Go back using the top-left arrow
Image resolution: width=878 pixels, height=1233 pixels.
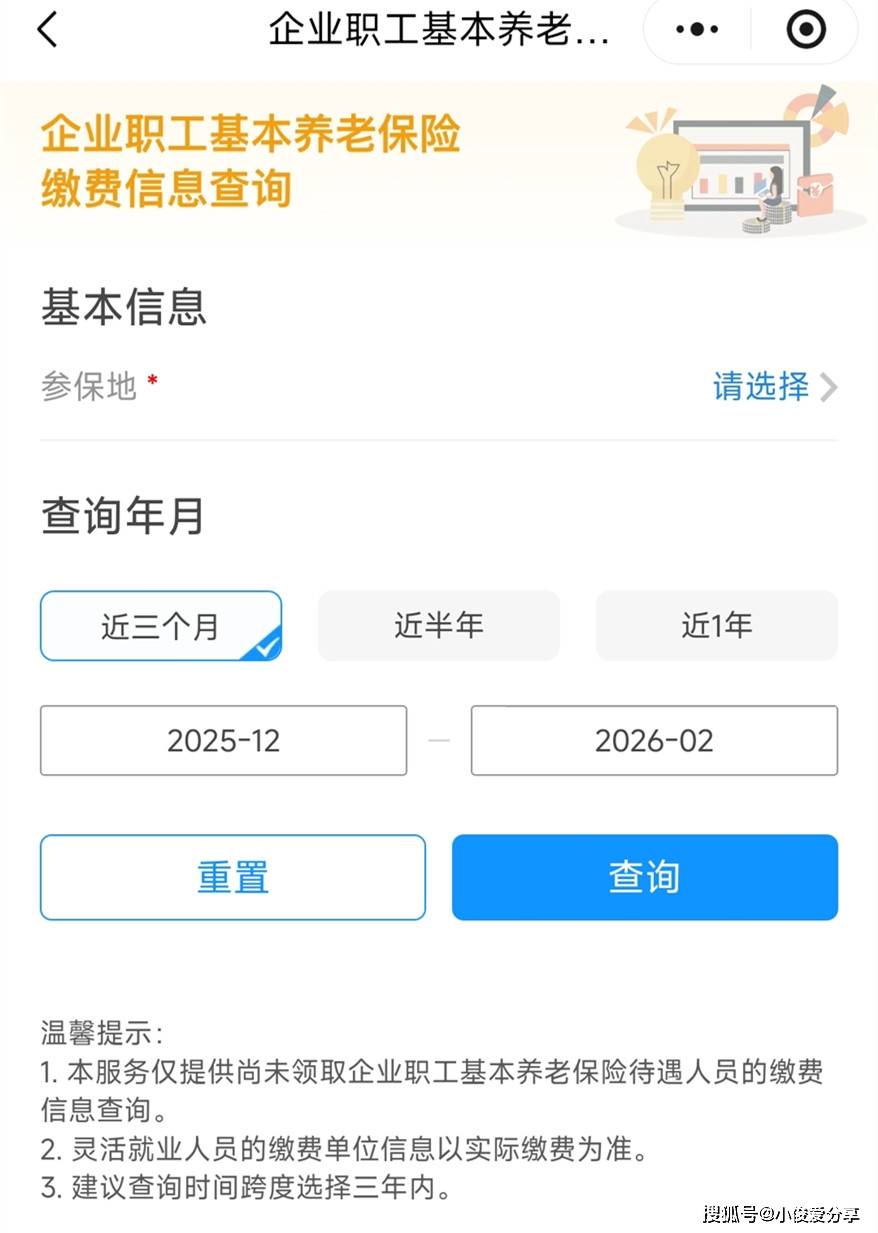tap(47, 30)
